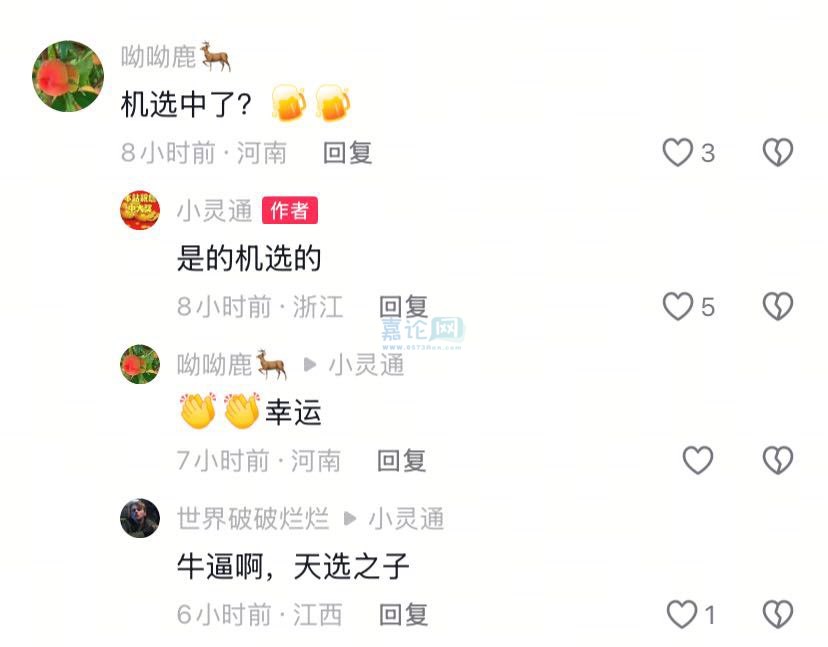Dislike the comment '机选中了?'
Viewport: 828px width, 647px height.
777,152
